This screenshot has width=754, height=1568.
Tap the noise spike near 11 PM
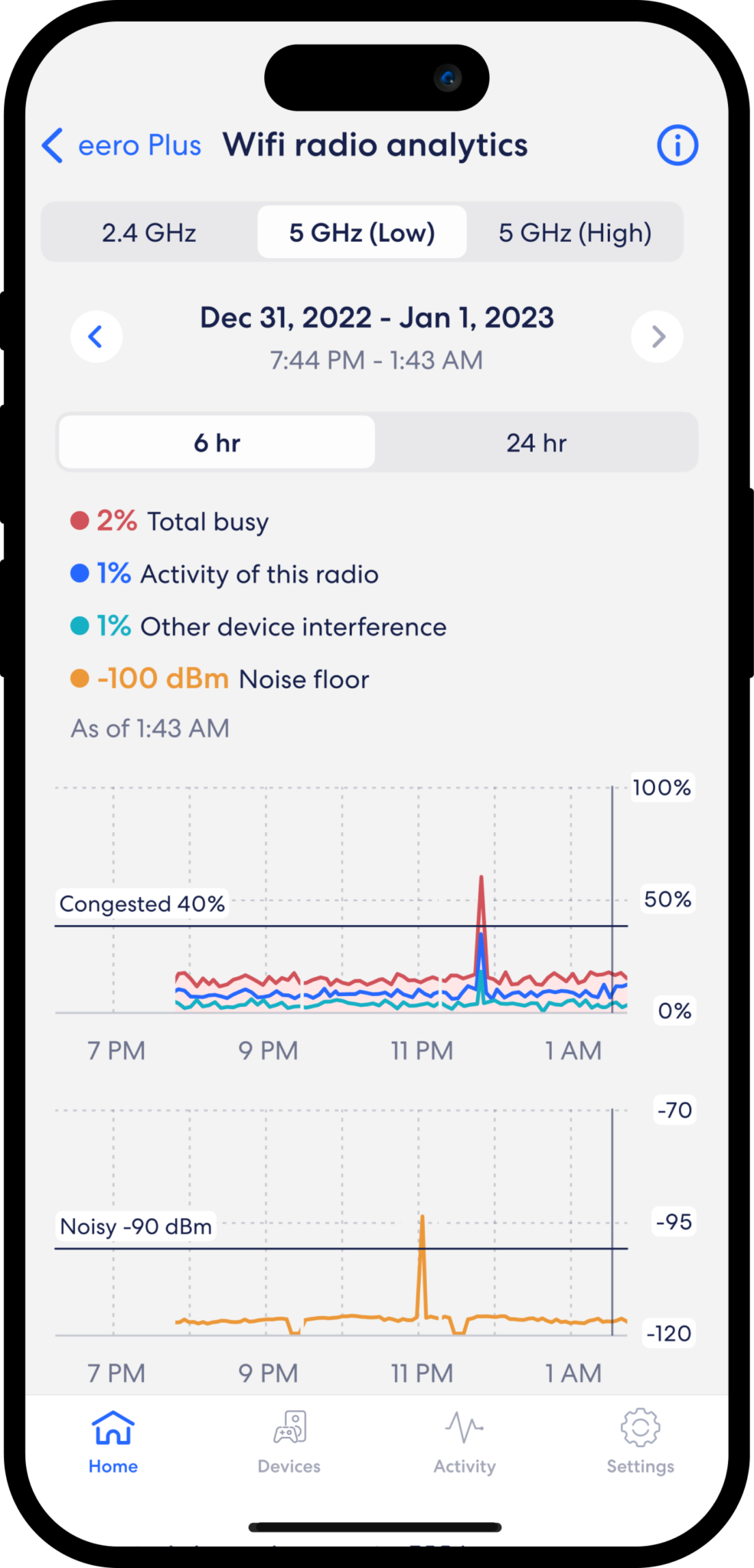click(422, 1240)
